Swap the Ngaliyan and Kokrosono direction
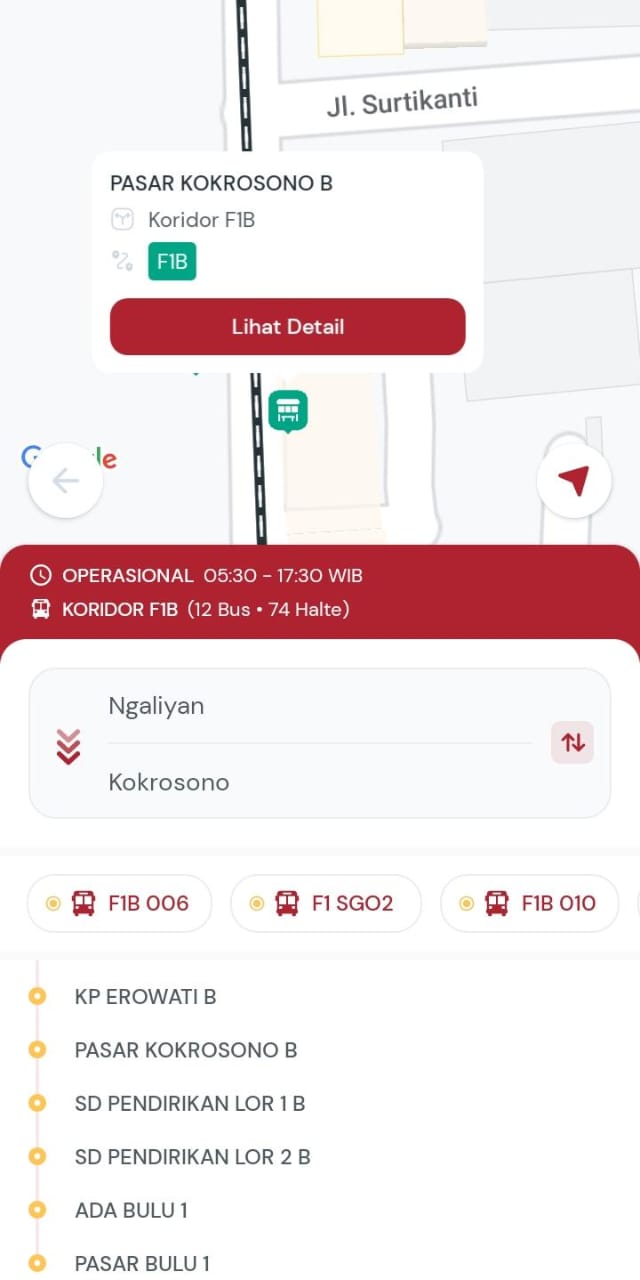The width and height of the screenshot is (640, 1280). [573, 743]
